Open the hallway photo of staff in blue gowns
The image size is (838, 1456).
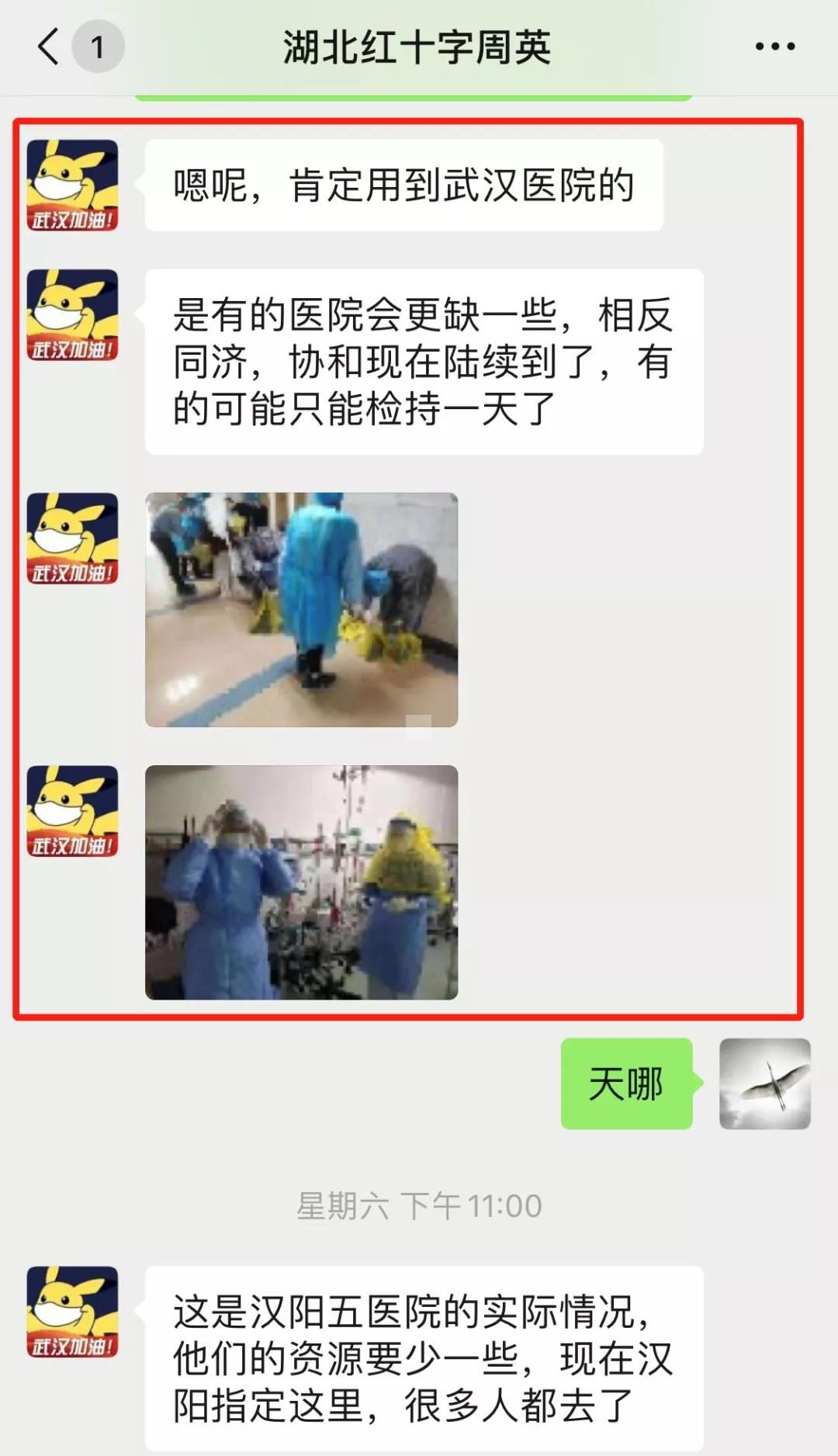pyautogui.click(x=301, y=609)
